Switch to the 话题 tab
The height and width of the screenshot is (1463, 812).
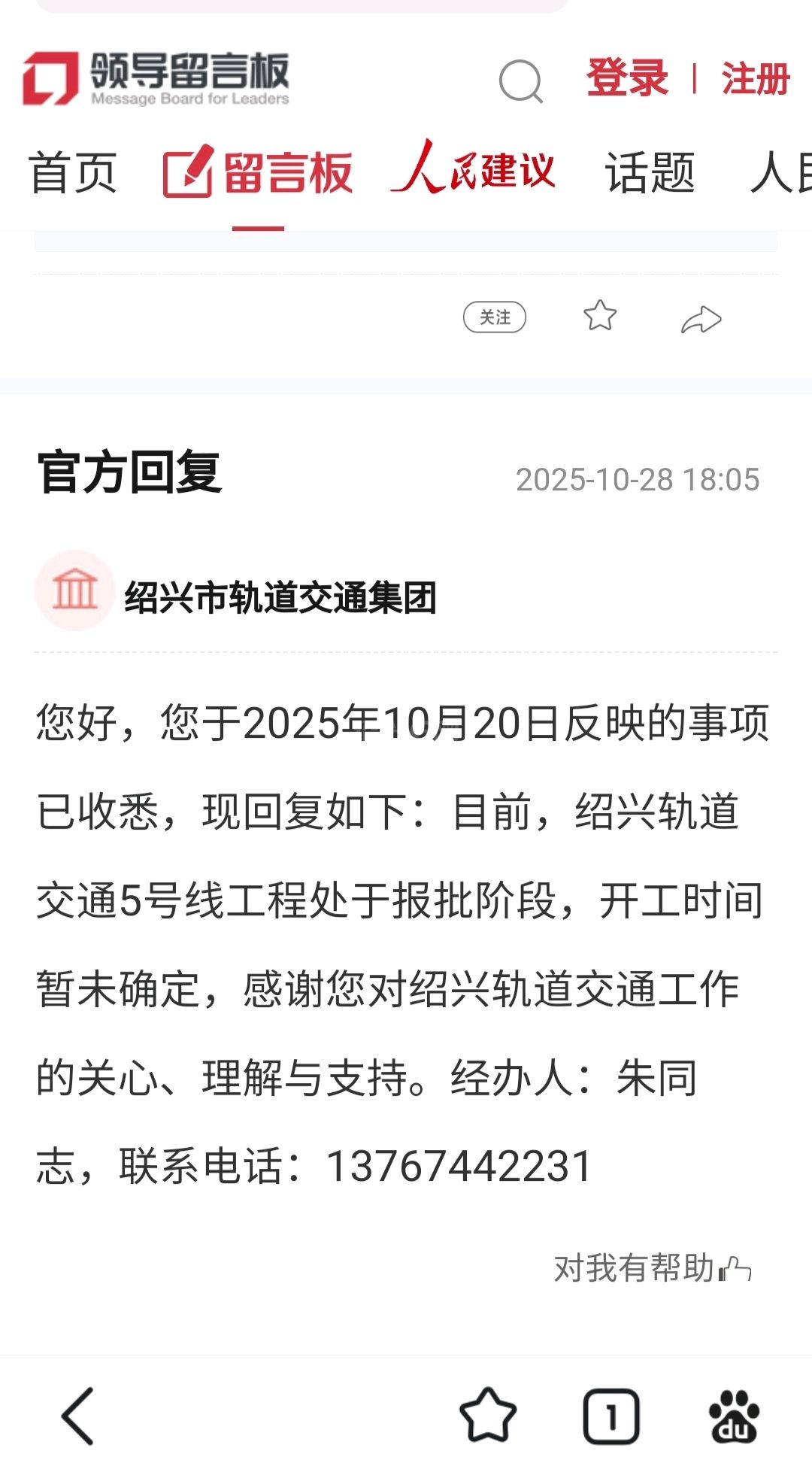point(650,173)
